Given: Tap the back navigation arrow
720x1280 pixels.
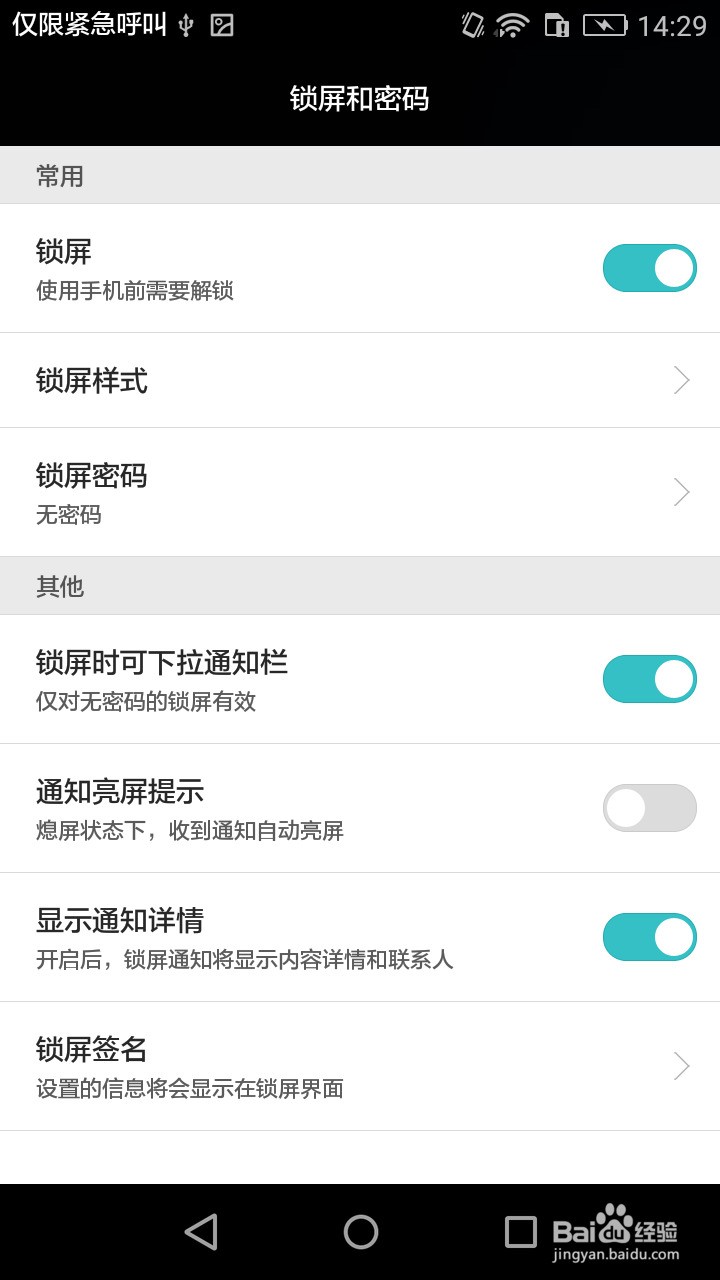Looking at the screenshot, I should (x=203, y=1232).
